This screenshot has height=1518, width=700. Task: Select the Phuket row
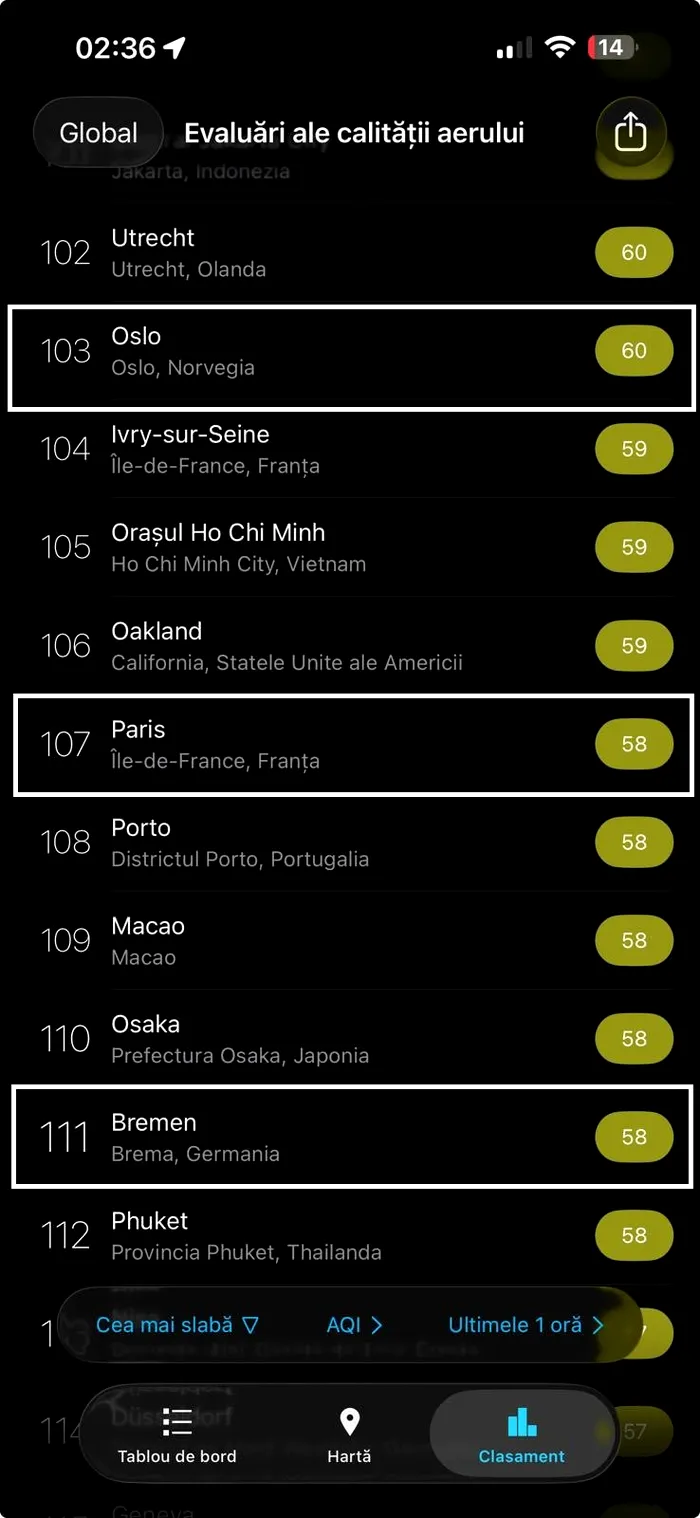coord(350,1235)
